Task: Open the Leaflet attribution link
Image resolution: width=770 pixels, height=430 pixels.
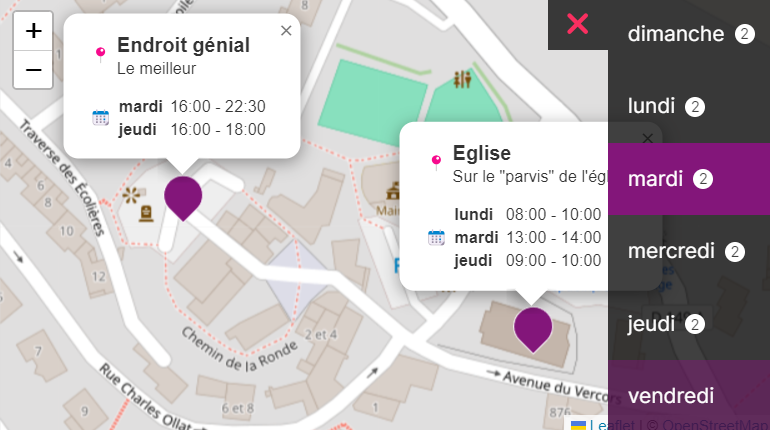Action: [x=598, y=425]
